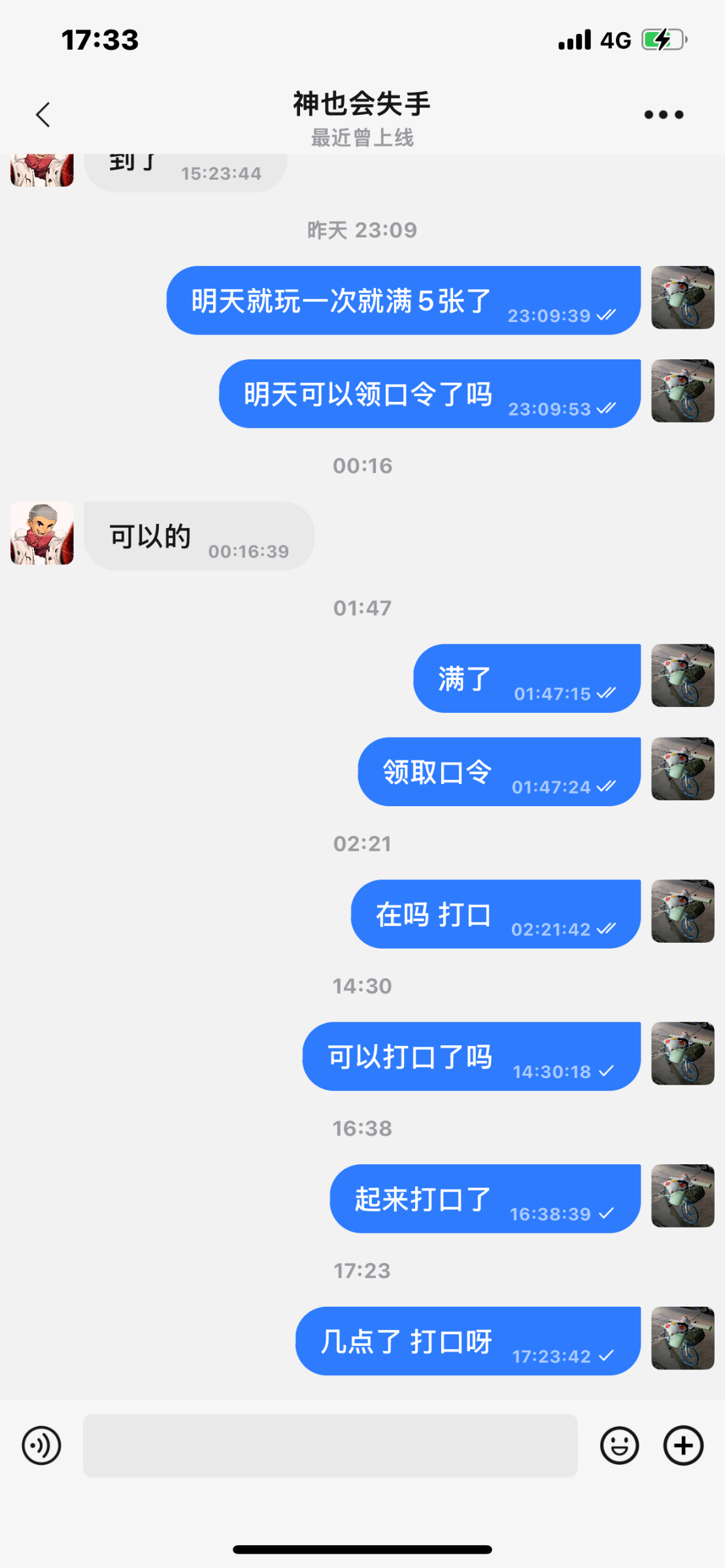
Task: Open the plus attachment menu
Action: (x=683, y=1445)
